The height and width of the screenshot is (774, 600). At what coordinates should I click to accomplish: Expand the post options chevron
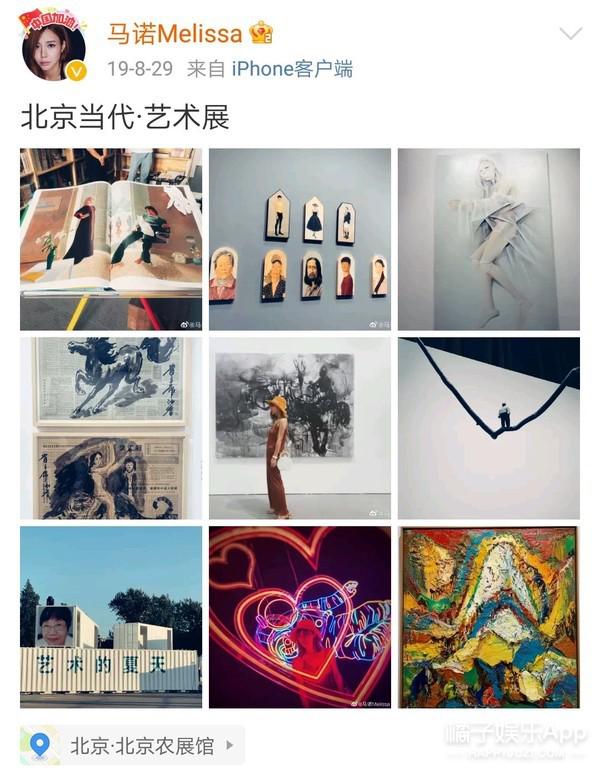pyautogui.click(x=570, y=34)
